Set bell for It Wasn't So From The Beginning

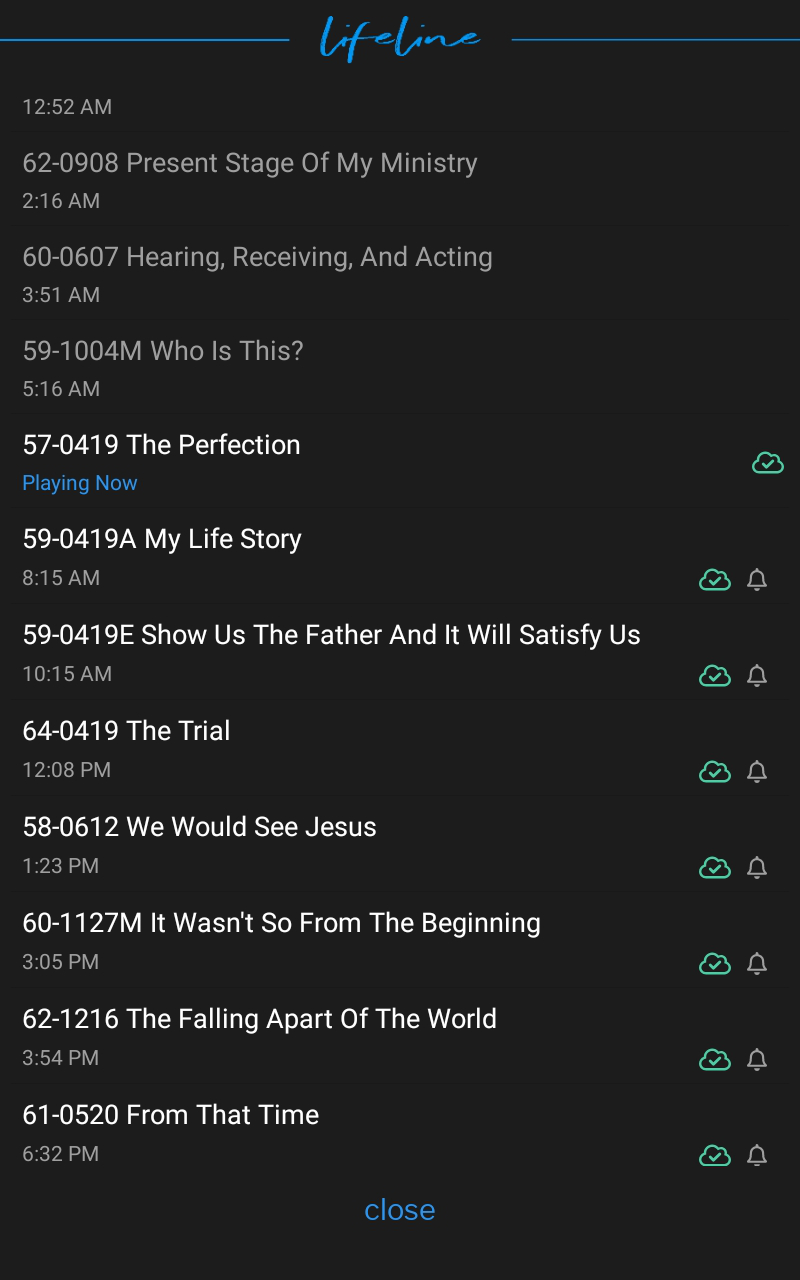(757, 964)
